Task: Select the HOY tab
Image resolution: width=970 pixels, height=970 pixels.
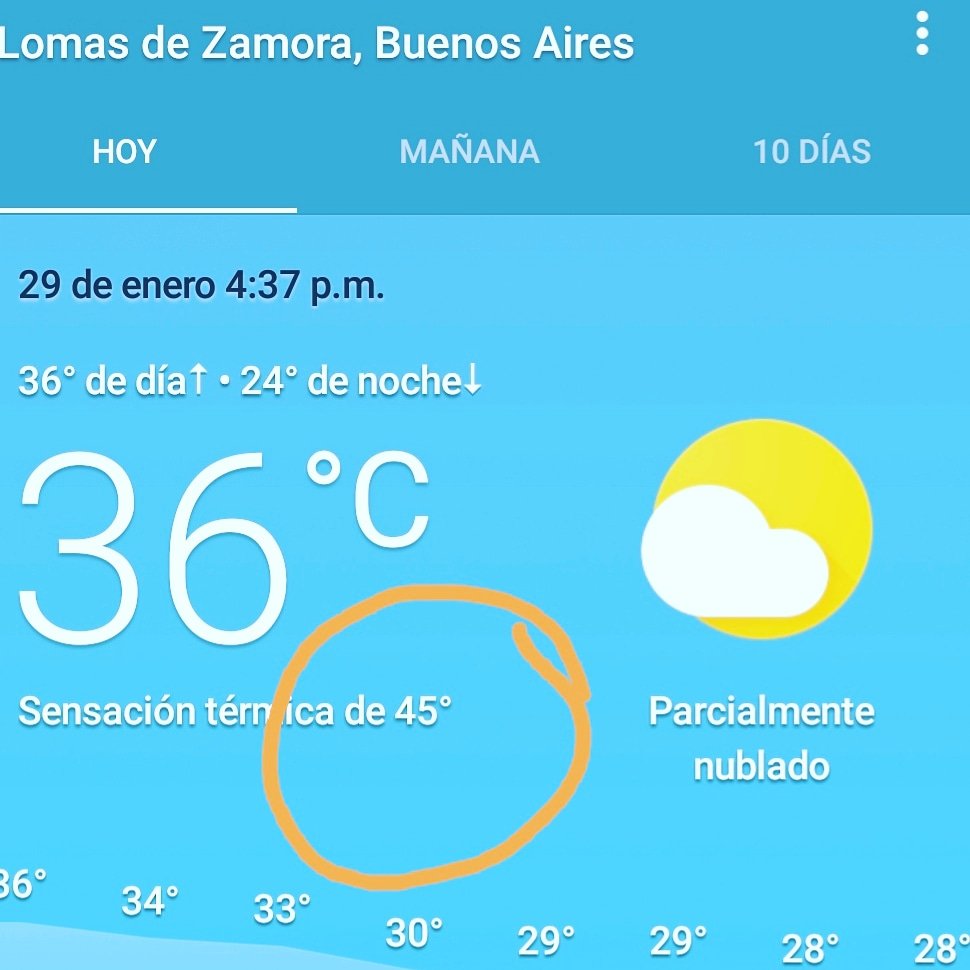Action: (x=124, y=152)
